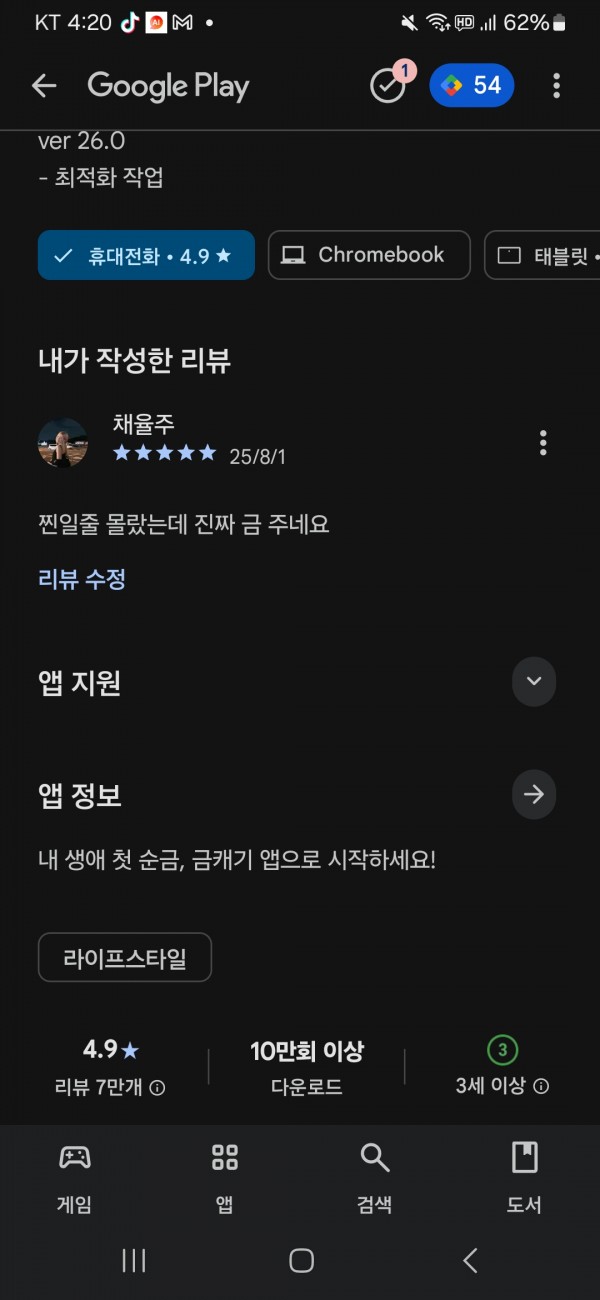Select the Chromebook device chip
The height and width of the screenshot is (1300, 600).
pos(369,255)
